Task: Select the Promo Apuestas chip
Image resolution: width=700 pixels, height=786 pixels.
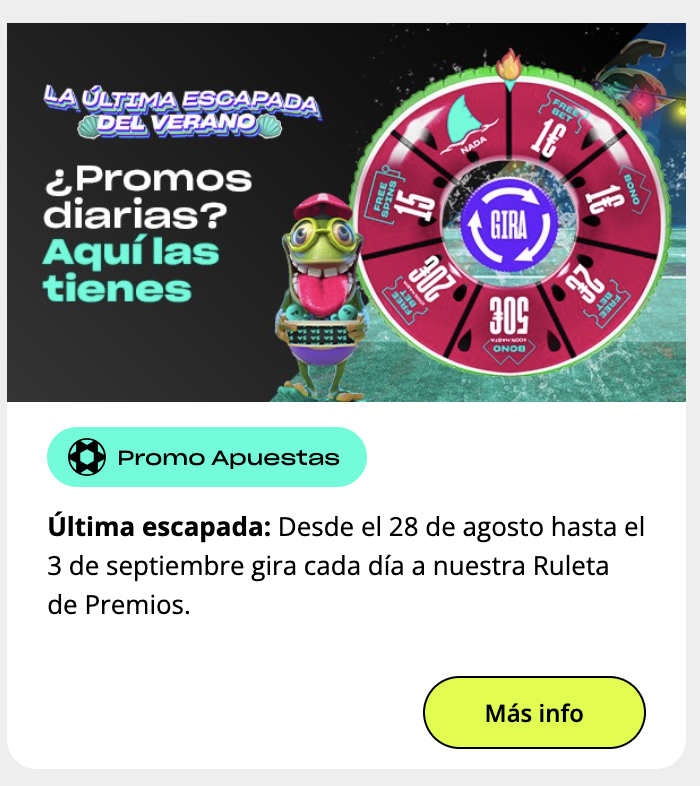Action: pyautogui.click(x=207, y=458)
